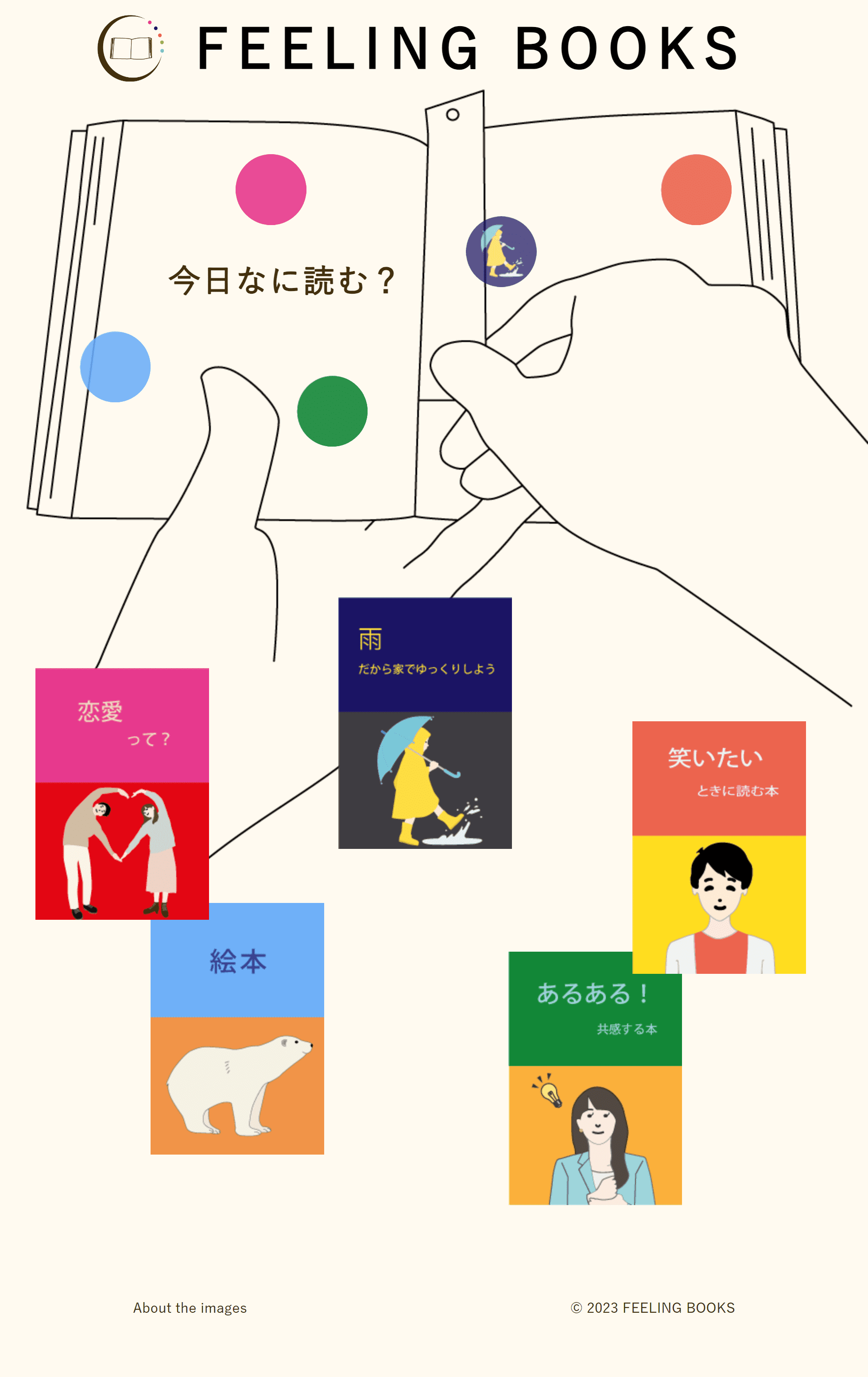Select the orange-red circle on the book
Viewport: 868px width, 1377px height.
696,189
